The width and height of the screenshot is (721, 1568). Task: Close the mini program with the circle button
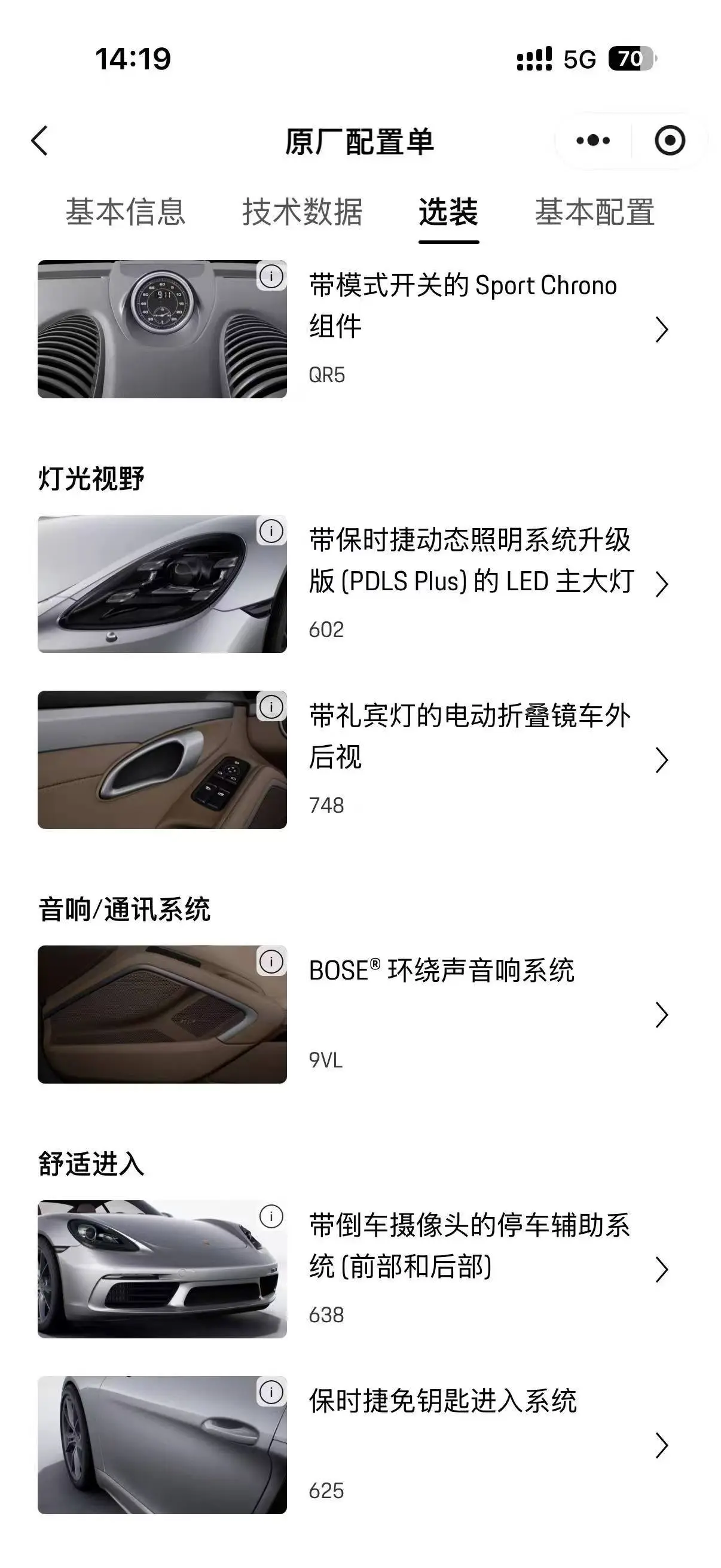(669, 141)
